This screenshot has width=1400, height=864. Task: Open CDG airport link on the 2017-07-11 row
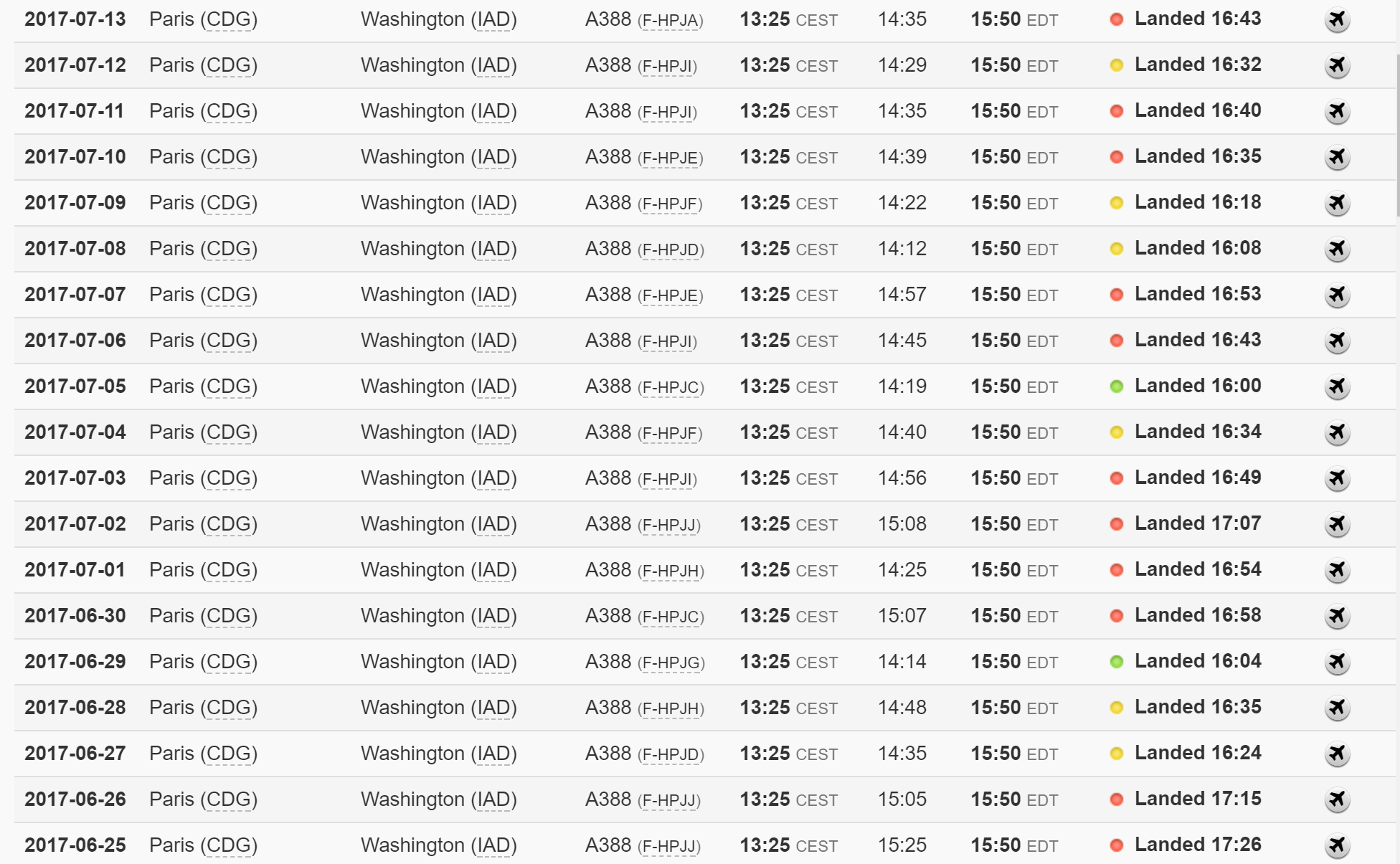click(229, 111)
